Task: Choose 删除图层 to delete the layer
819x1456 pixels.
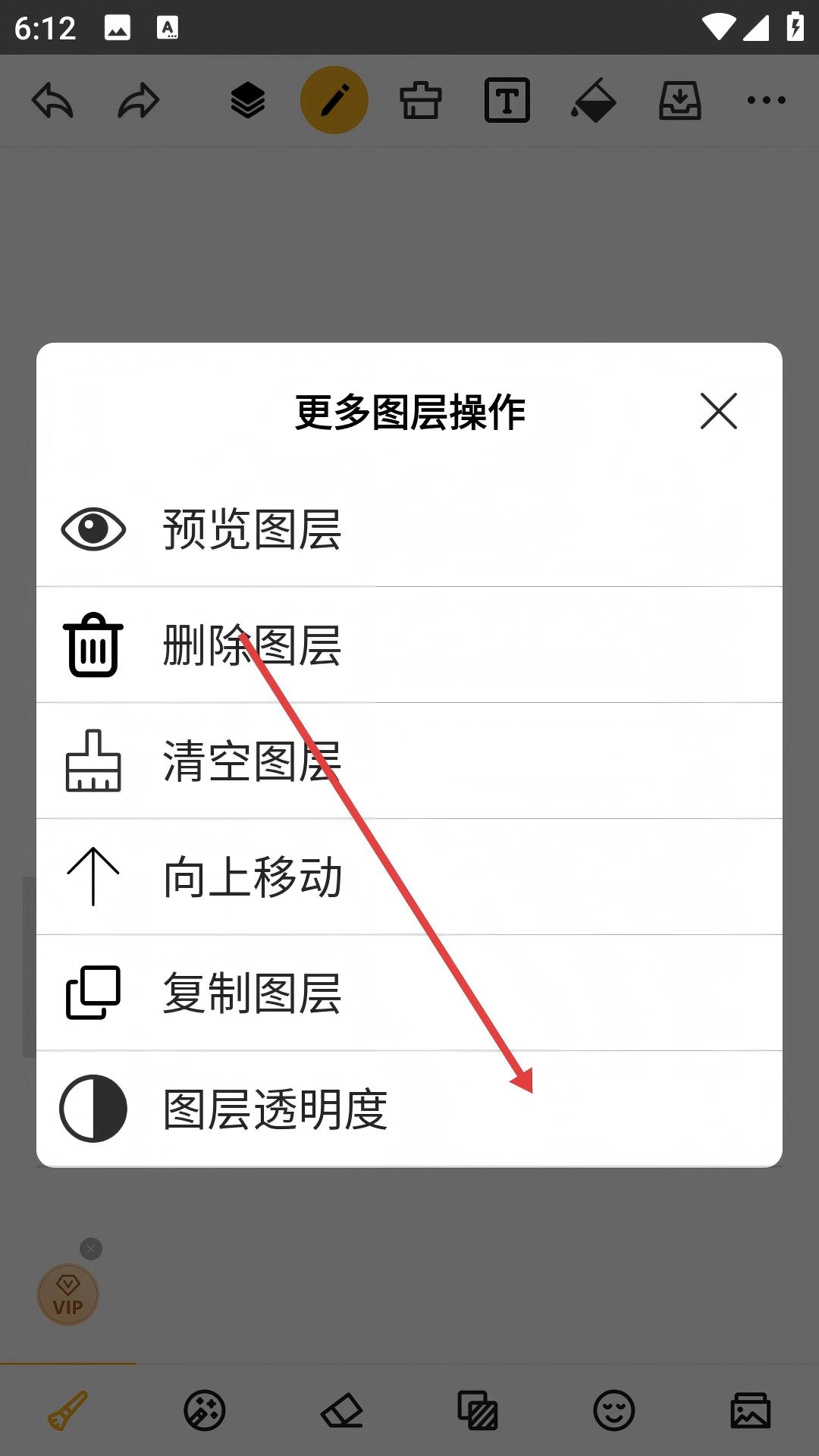Action: [252, 645]
